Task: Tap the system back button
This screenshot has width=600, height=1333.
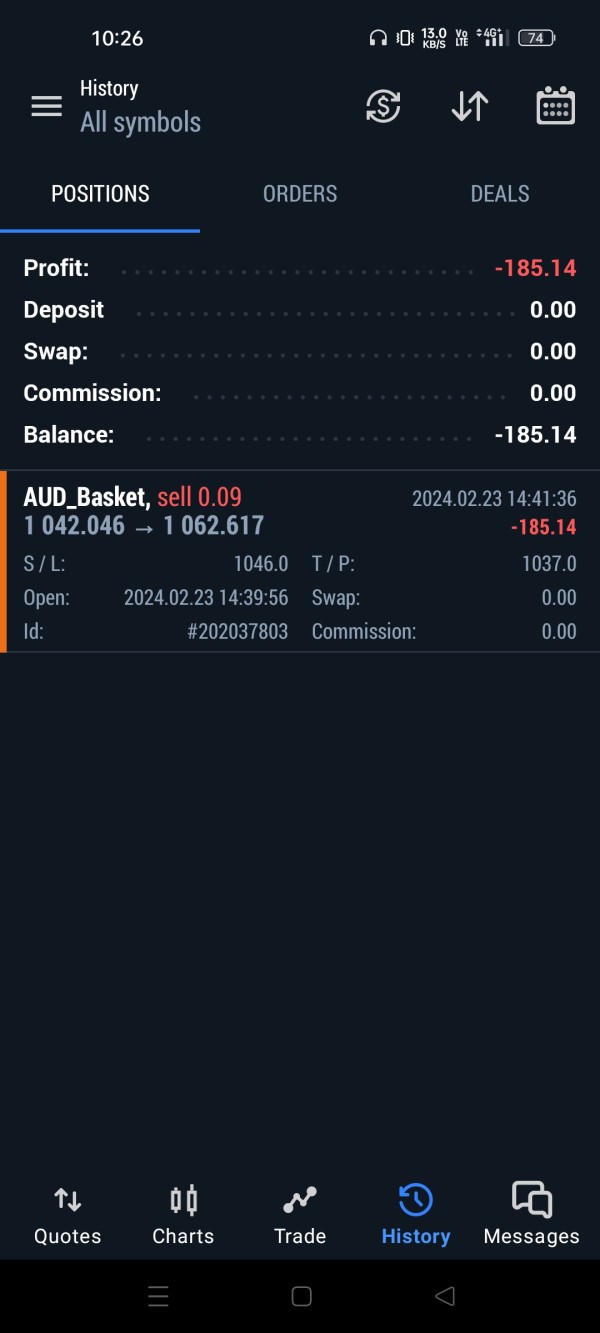Action: (x=445, y=1296)
